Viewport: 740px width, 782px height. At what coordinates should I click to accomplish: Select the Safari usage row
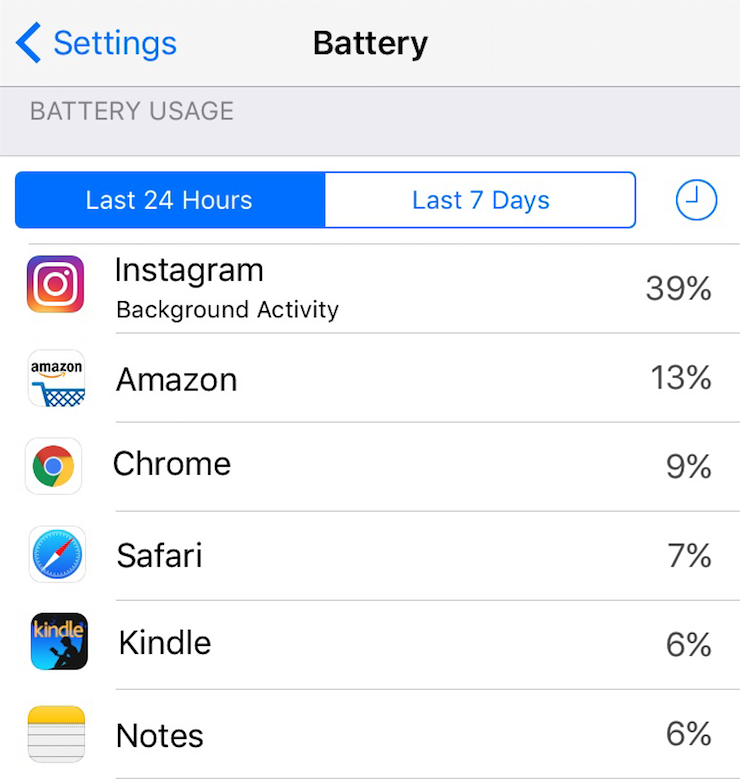tap(370, 555)
